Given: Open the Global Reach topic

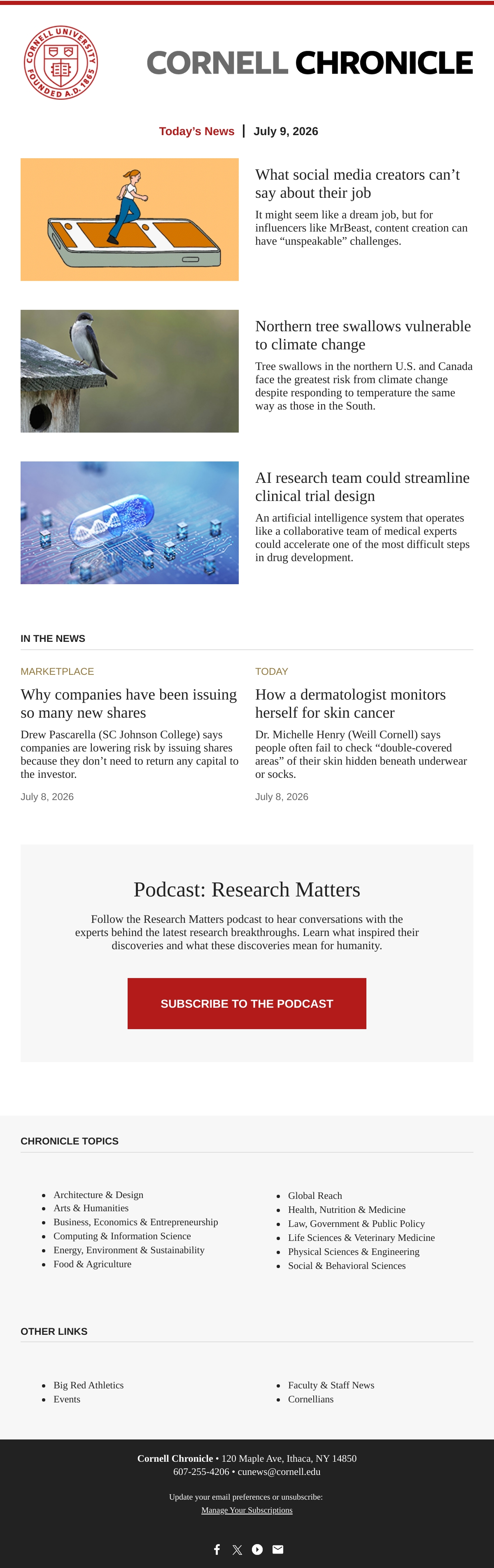Looking at the screenshot, I should click(x=315, y=1196).
